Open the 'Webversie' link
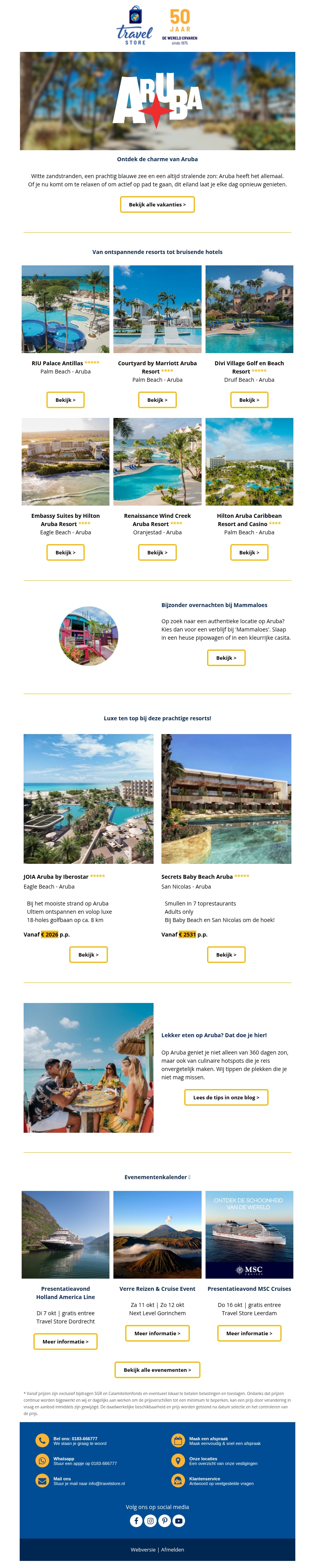315x1568 pixels. 143,1550
